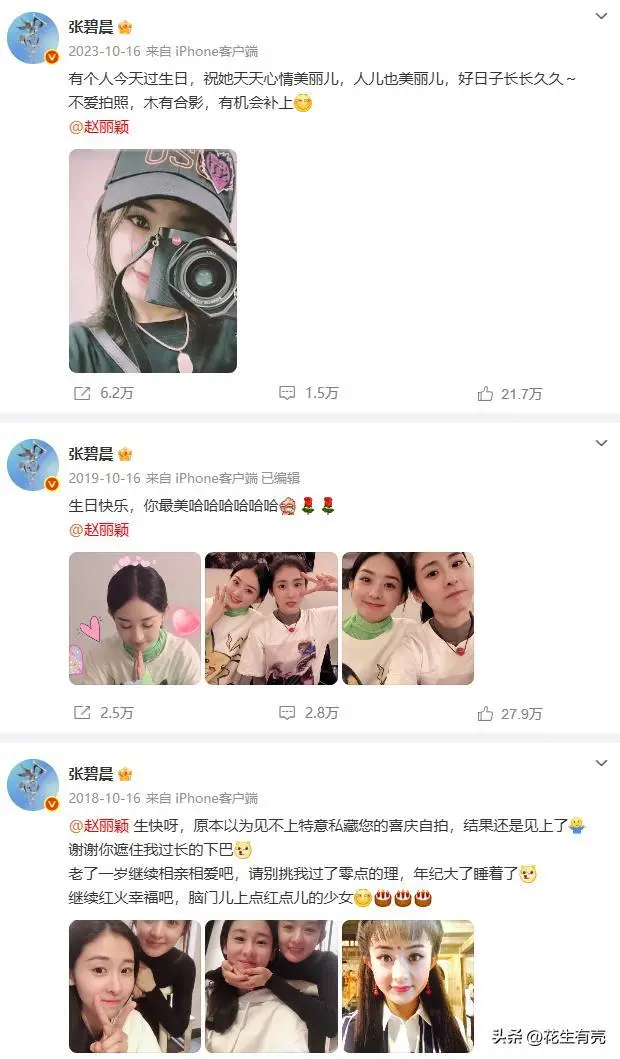This screenshot has height=1059, width=620.
Task: Open the camera selfie photo in the 2023 post
Action: pos(153,261)
